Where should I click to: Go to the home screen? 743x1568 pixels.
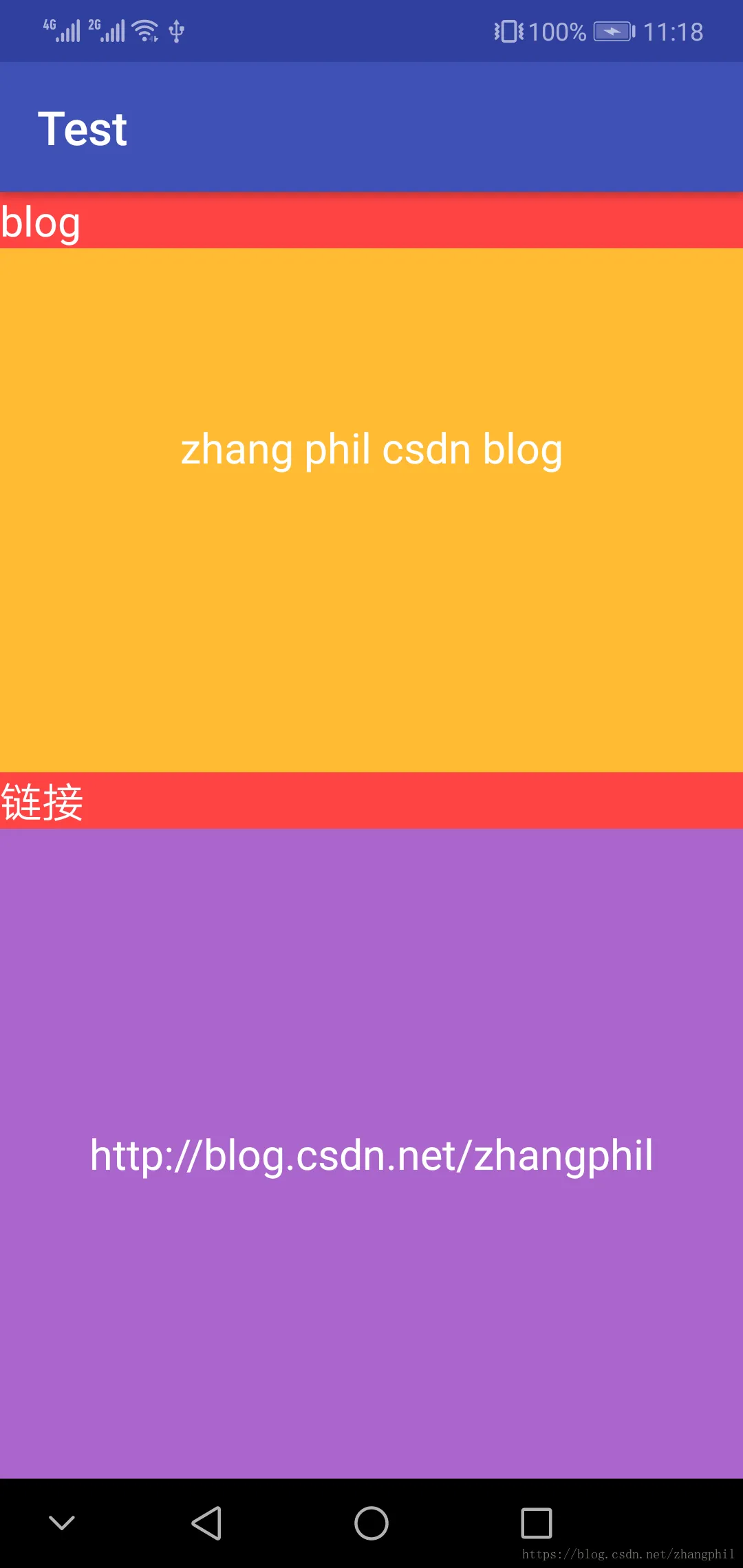[371, 1523]
